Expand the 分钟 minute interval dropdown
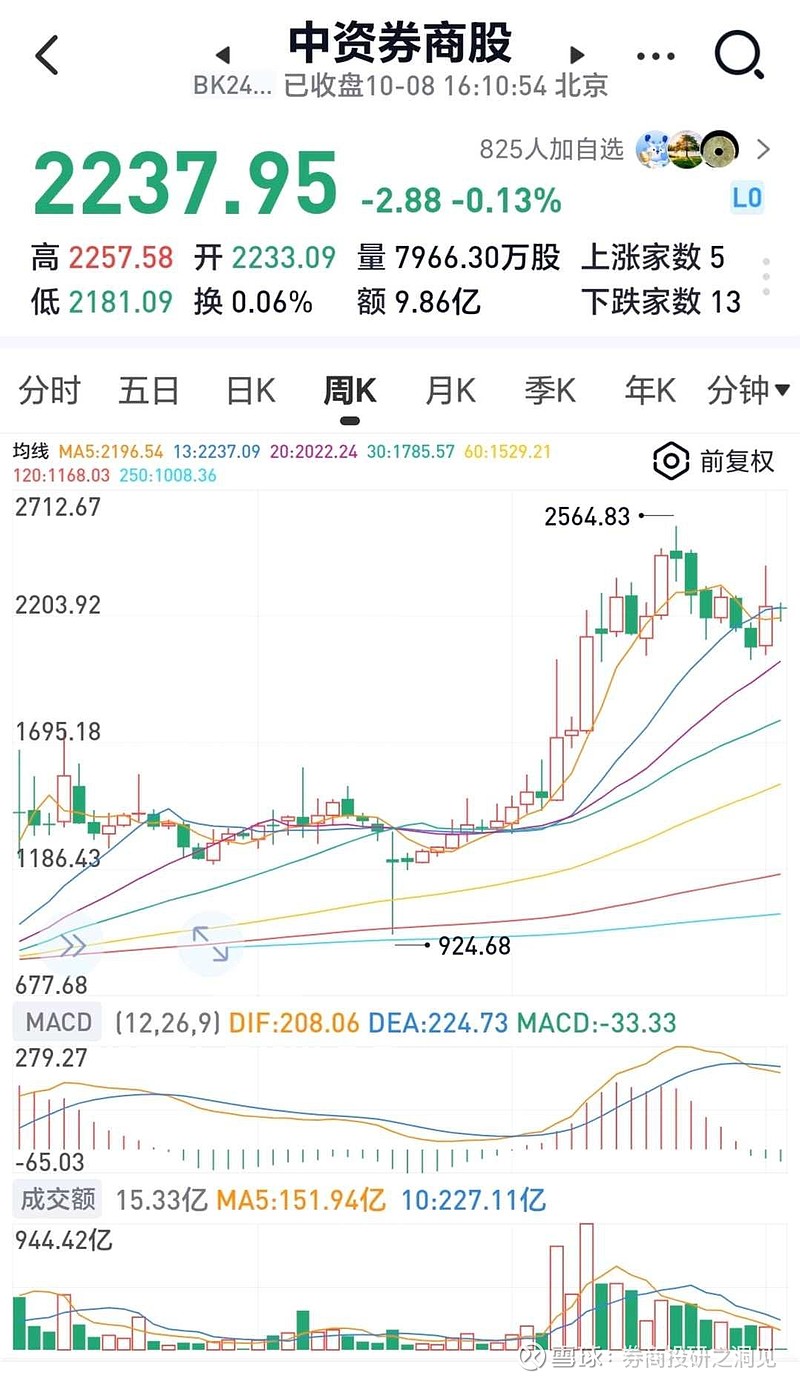The height and width of the screenshot is (1382, 800). pos(748,391)
